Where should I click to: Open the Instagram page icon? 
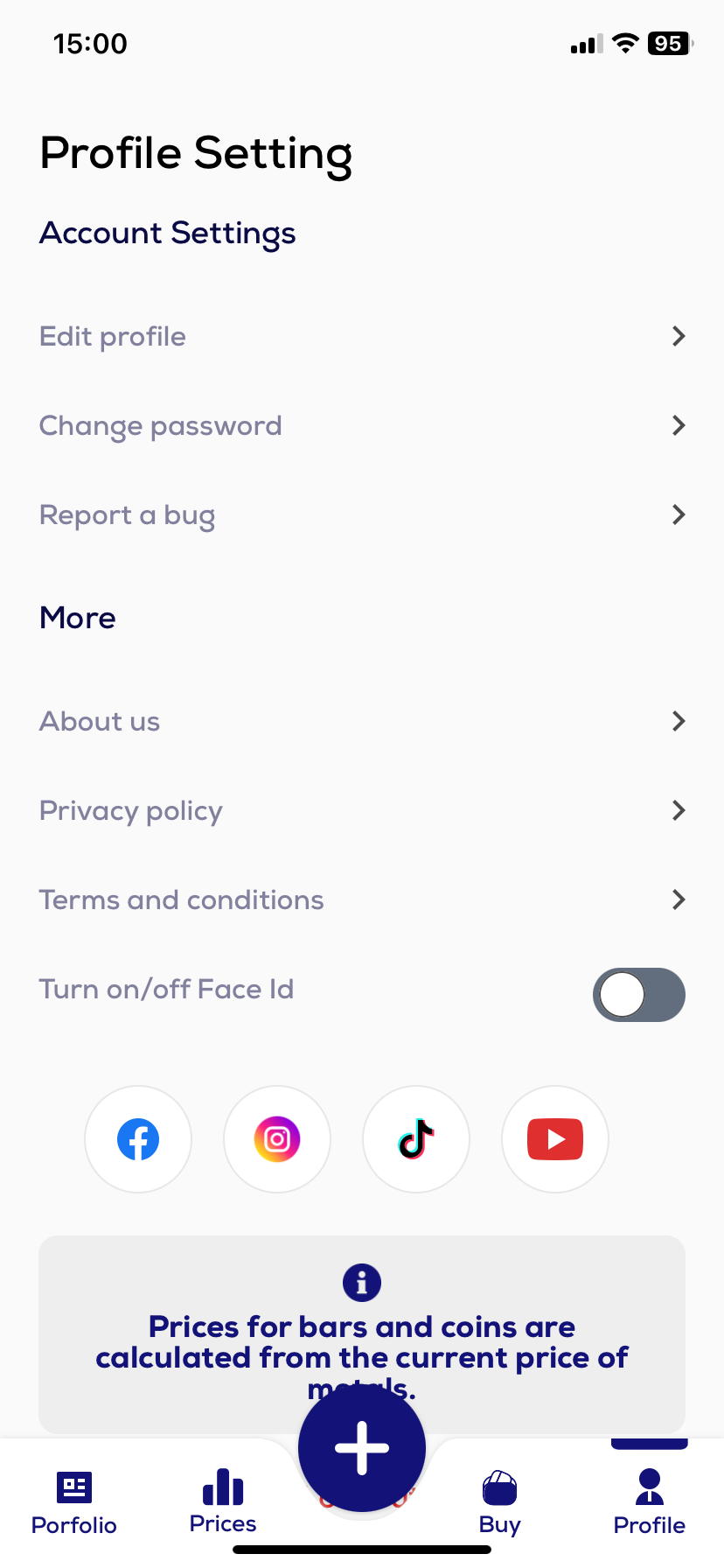(x=277, y=1139)
